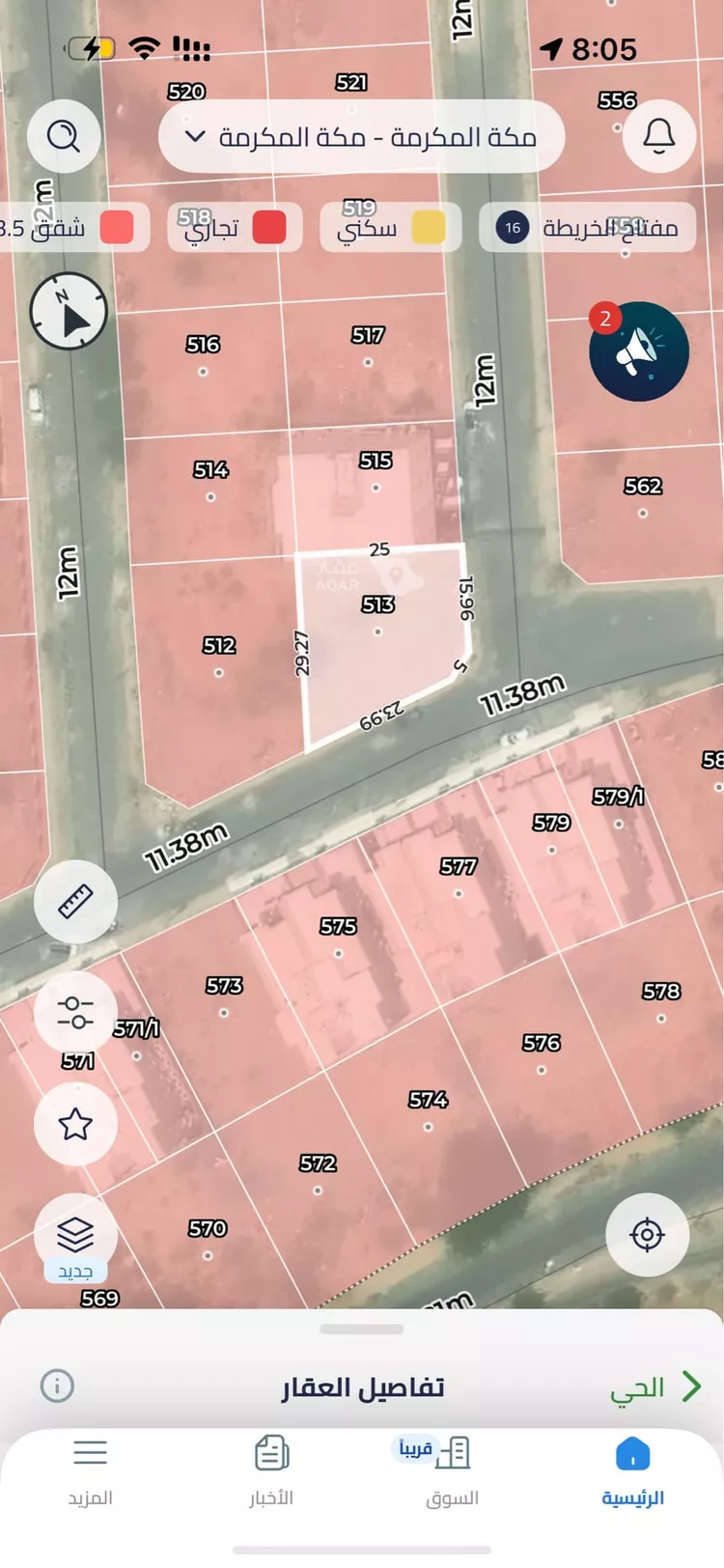Viewport: 724px width, 1568px height.
Task: Open the search magnifier button
Action: pos(64,136)
